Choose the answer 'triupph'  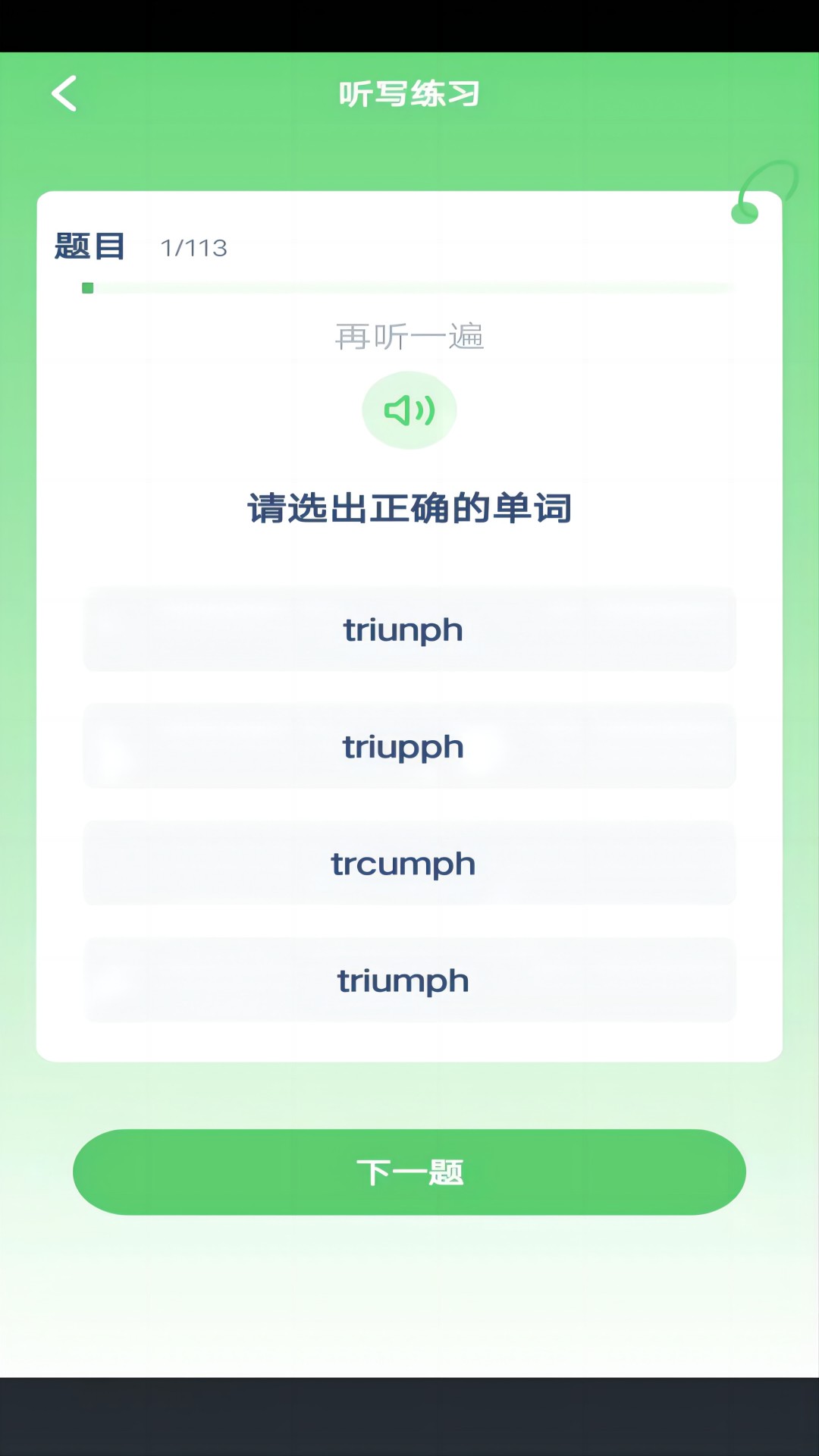point(409,747)
